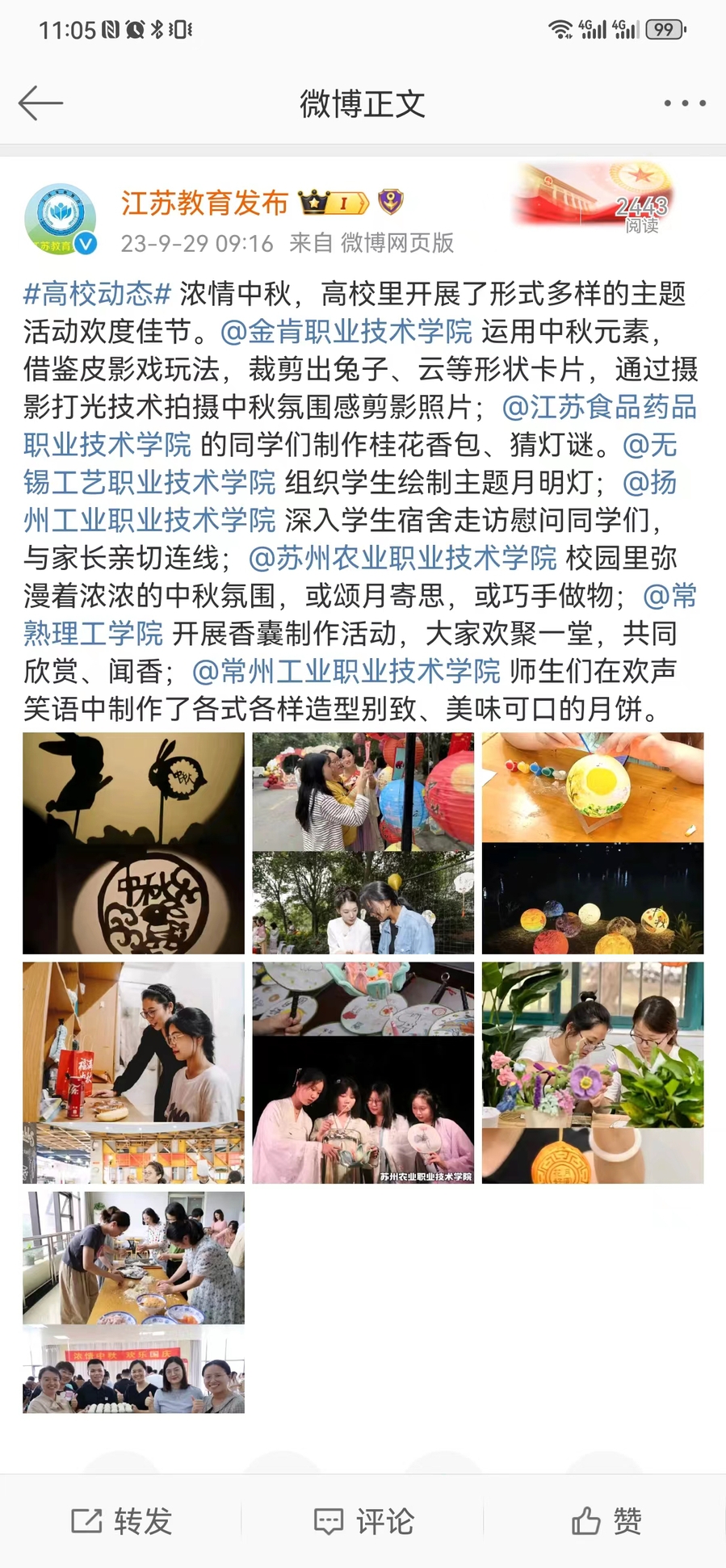Screen dimensions: 726x1568
Task: Go back from the Weibo post
Action: tap(40, 103)
